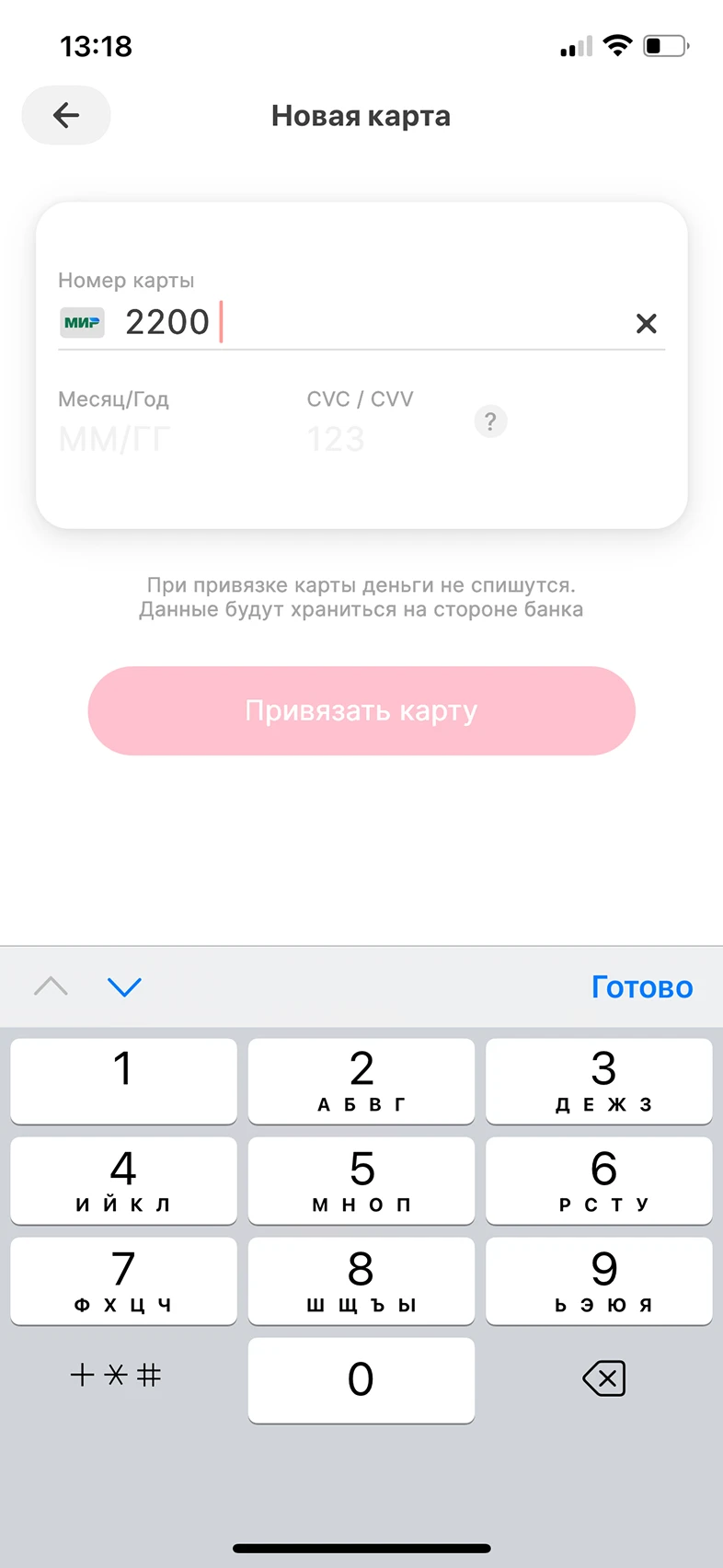The height and width of the screenshot is (1568, 723).
Task: Tap Готово to dismiss the keyboard
Action: coord(641,986)
